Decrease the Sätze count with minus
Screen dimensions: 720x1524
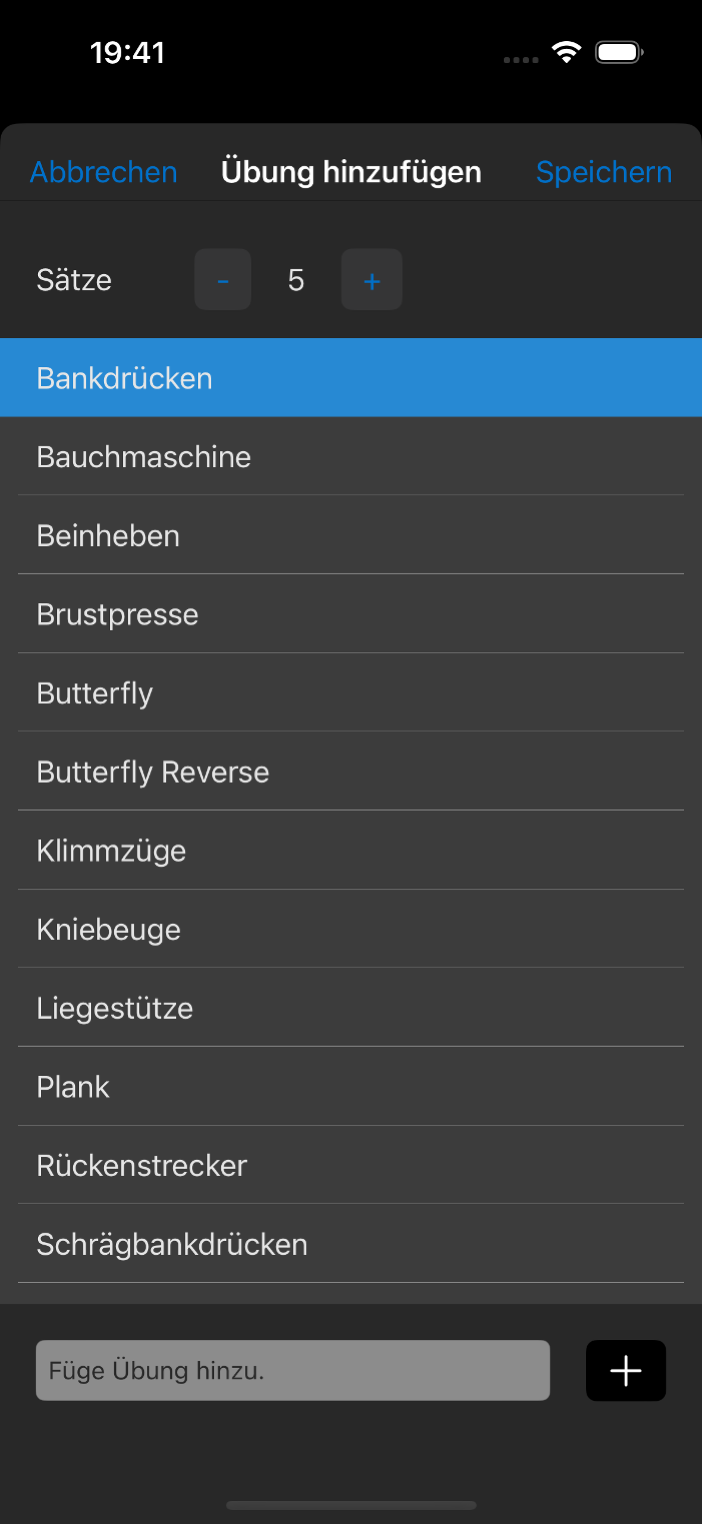(223, 280)
